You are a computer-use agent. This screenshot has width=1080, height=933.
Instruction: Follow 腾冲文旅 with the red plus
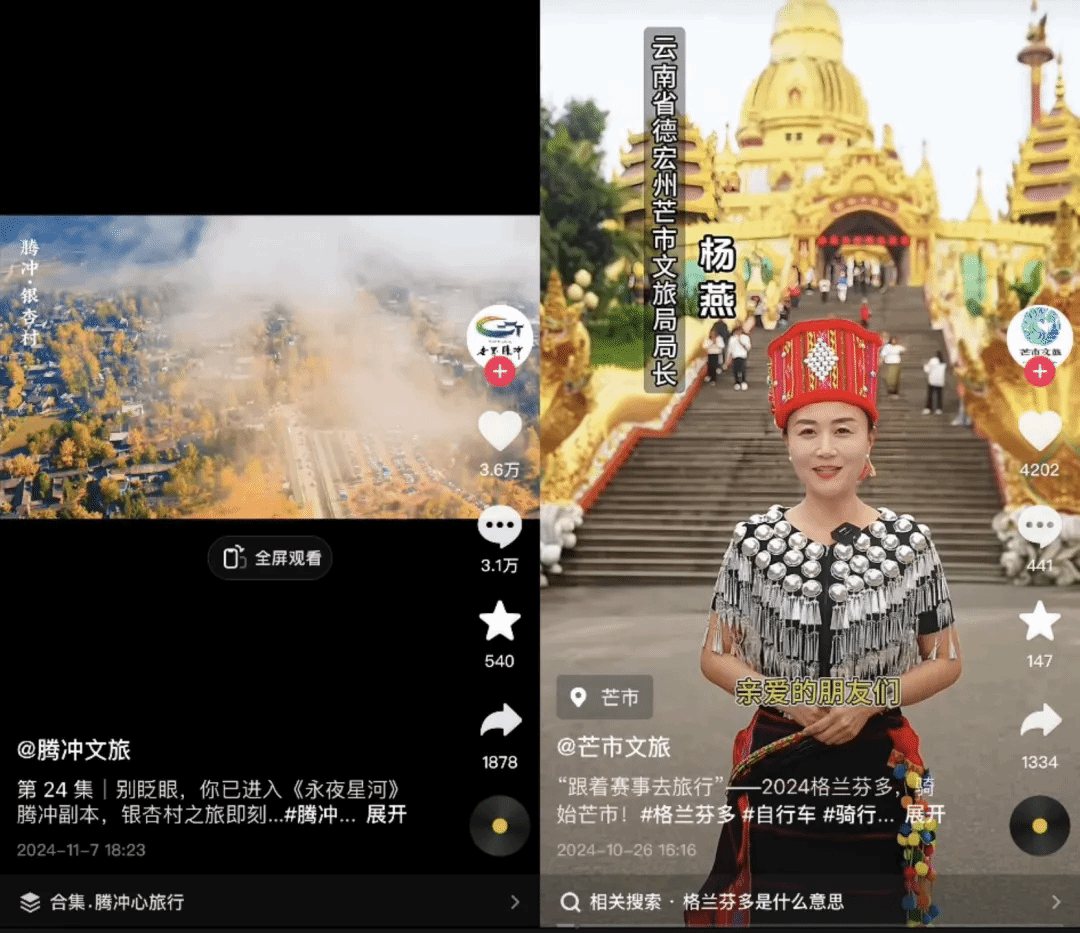tap(499, 372)
